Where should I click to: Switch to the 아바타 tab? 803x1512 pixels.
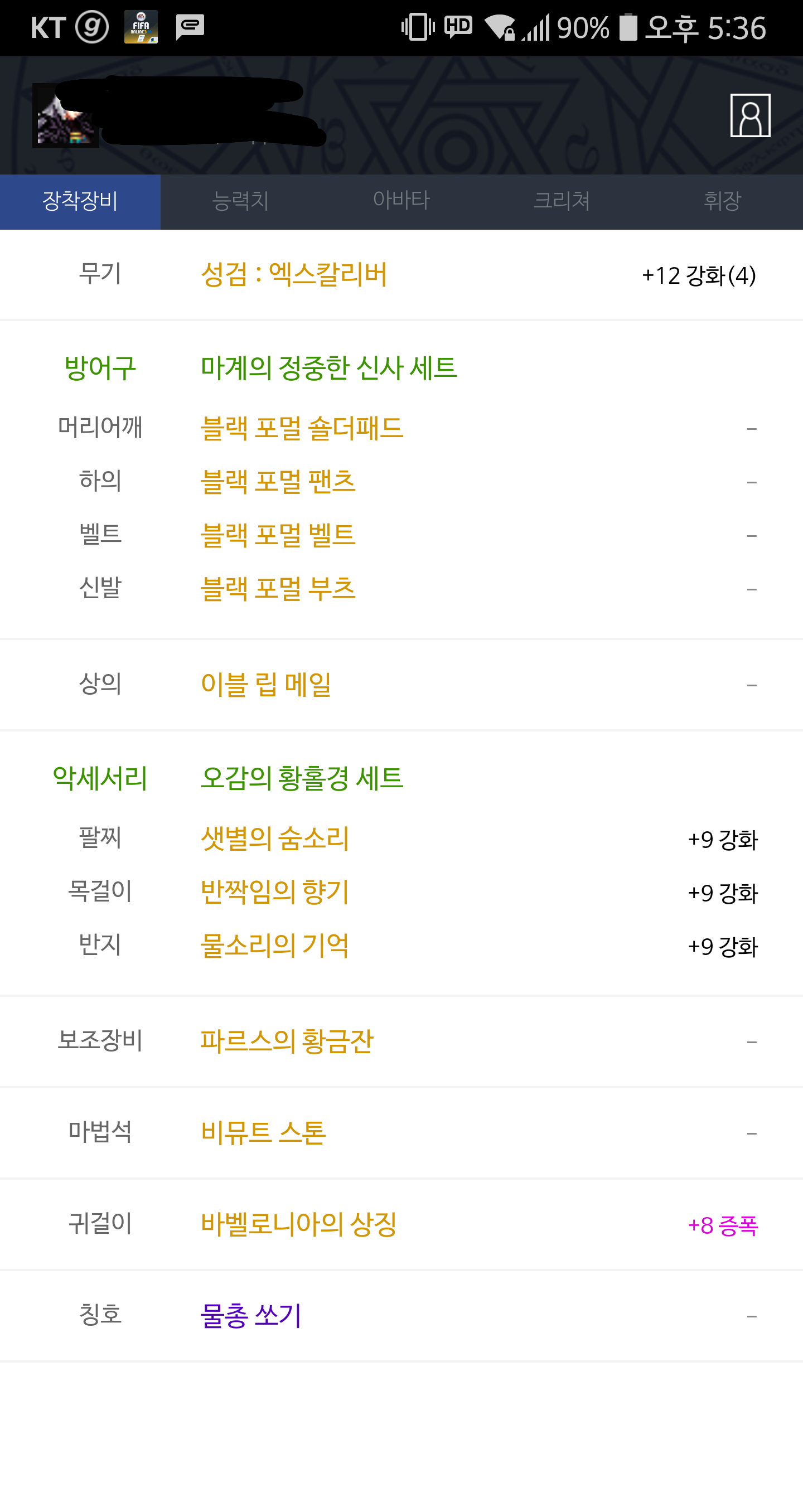click(401, 201)
